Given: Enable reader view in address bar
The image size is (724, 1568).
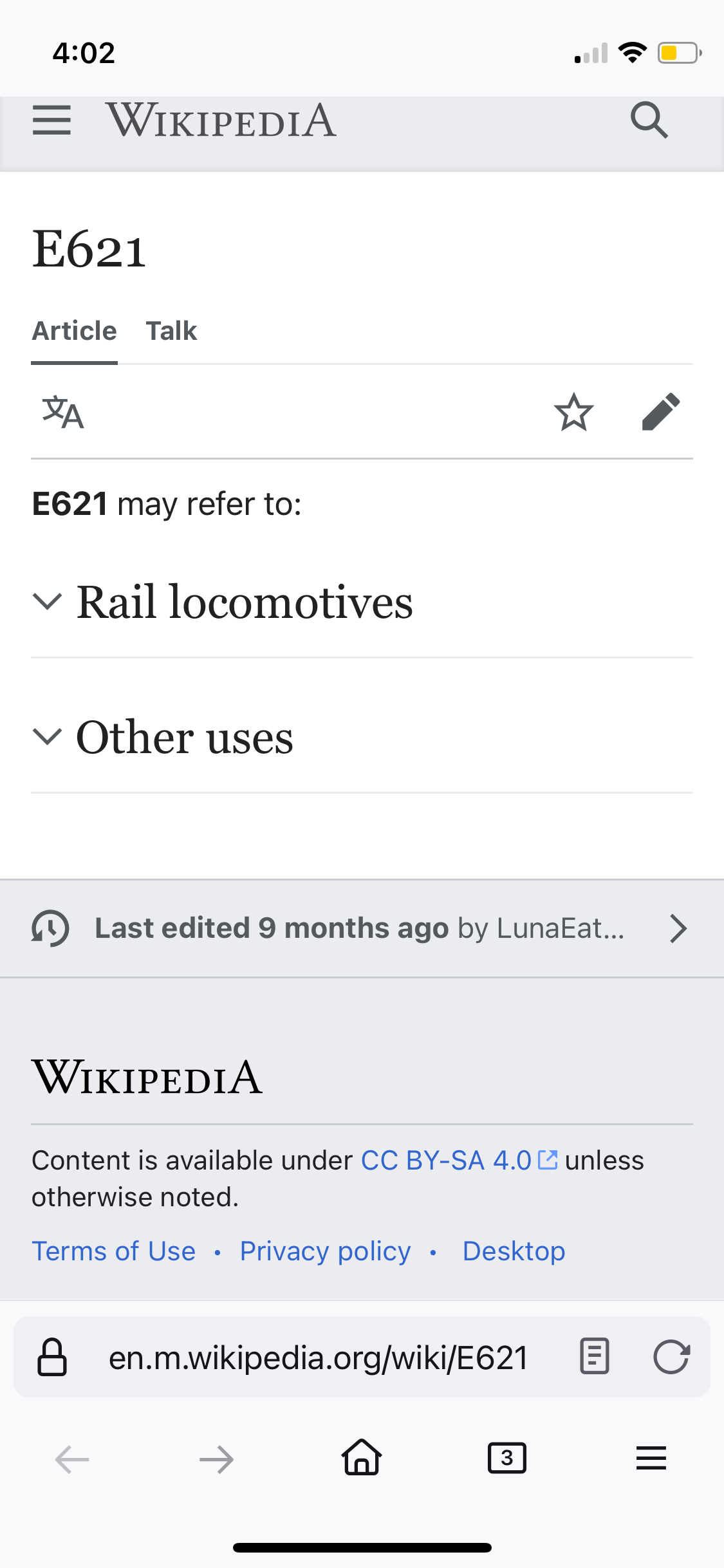Looking at the screenshot, I should pyautogui.click(x=594, y=1357).
